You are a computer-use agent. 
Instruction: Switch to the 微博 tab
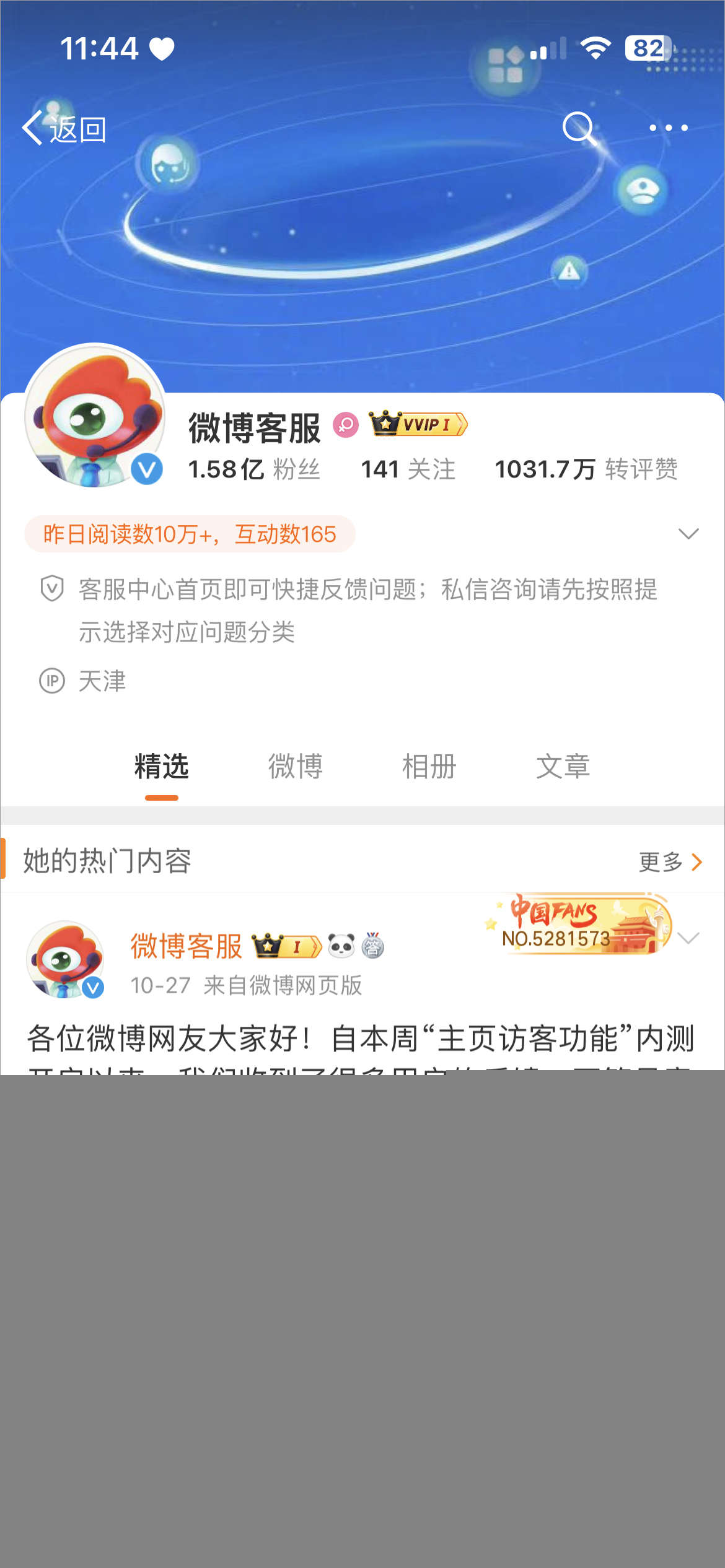pos(296,767)
